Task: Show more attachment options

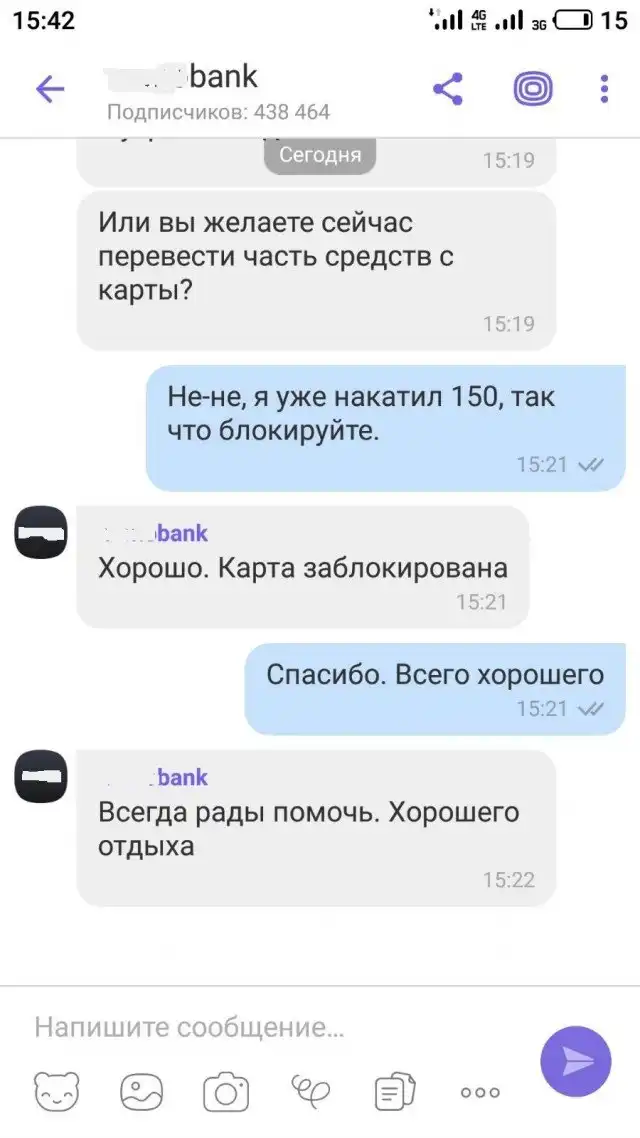Action: coord(480,1093)
